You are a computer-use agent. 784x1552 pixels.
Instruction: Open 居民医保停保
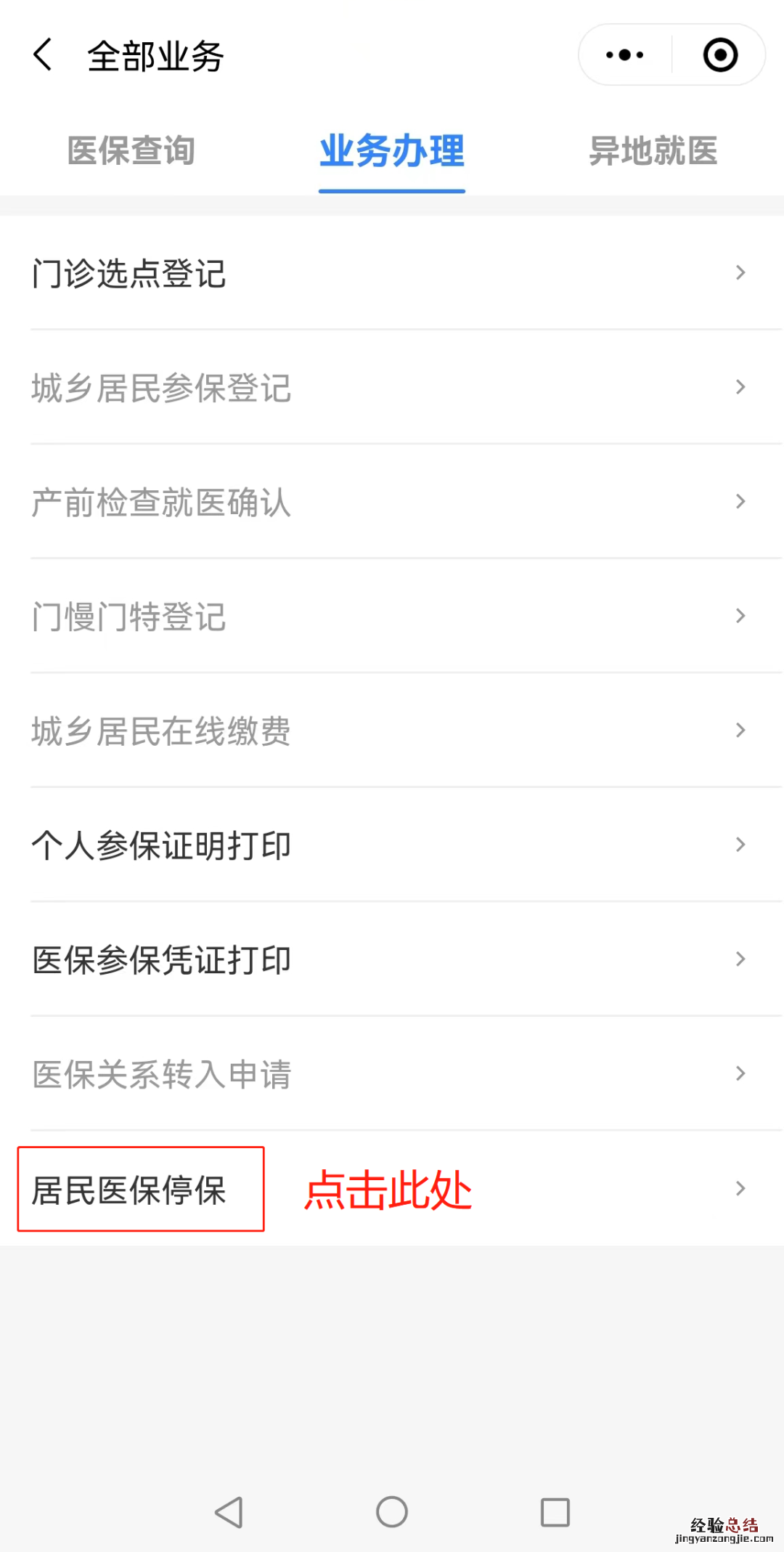coord(392,1190)
